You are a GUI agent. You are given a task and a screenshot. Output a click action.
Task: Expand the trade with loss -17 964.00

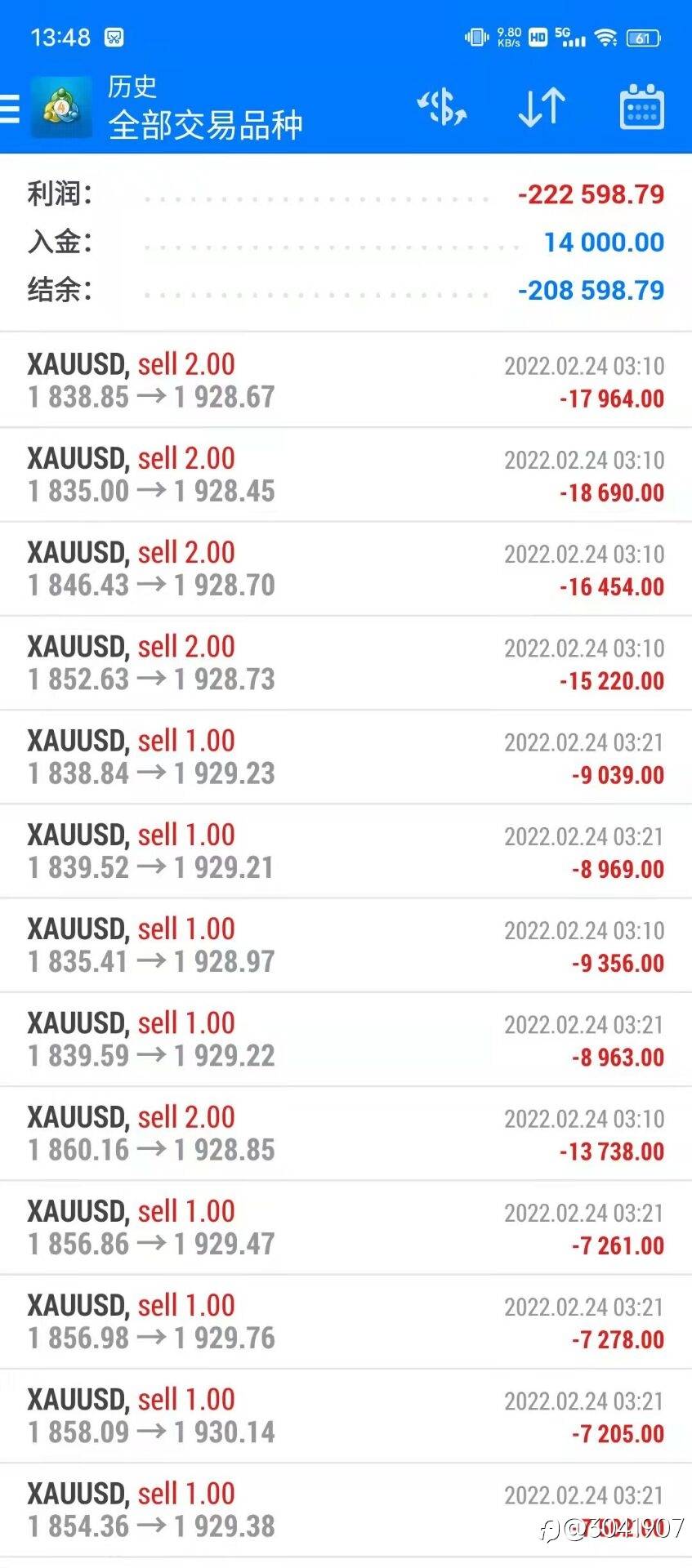pyautogui.click(x=346, y=381)
